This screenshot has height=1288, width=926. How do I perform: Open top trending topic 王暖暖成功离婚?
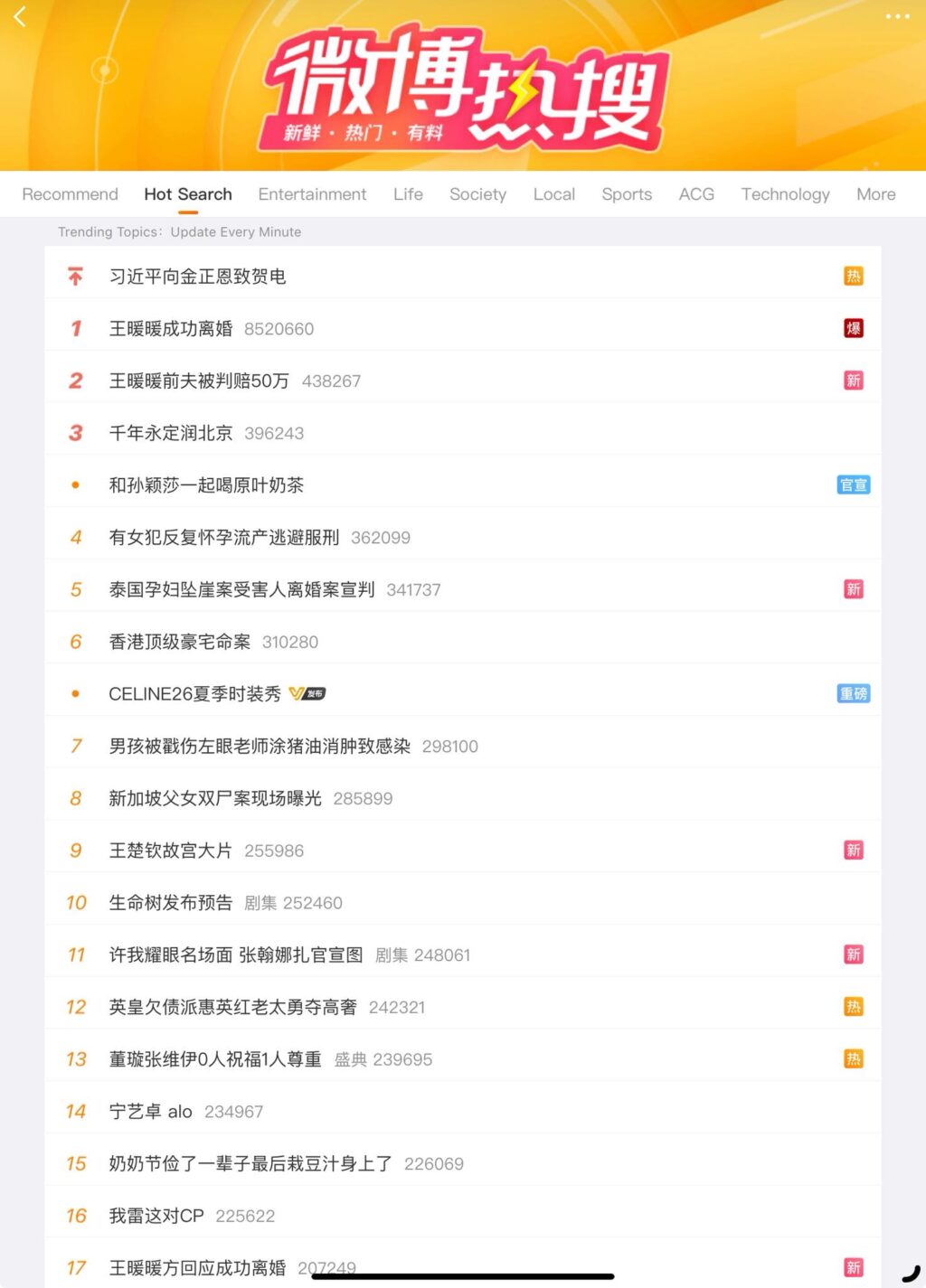pyautogui.click(x=171, y=329)
